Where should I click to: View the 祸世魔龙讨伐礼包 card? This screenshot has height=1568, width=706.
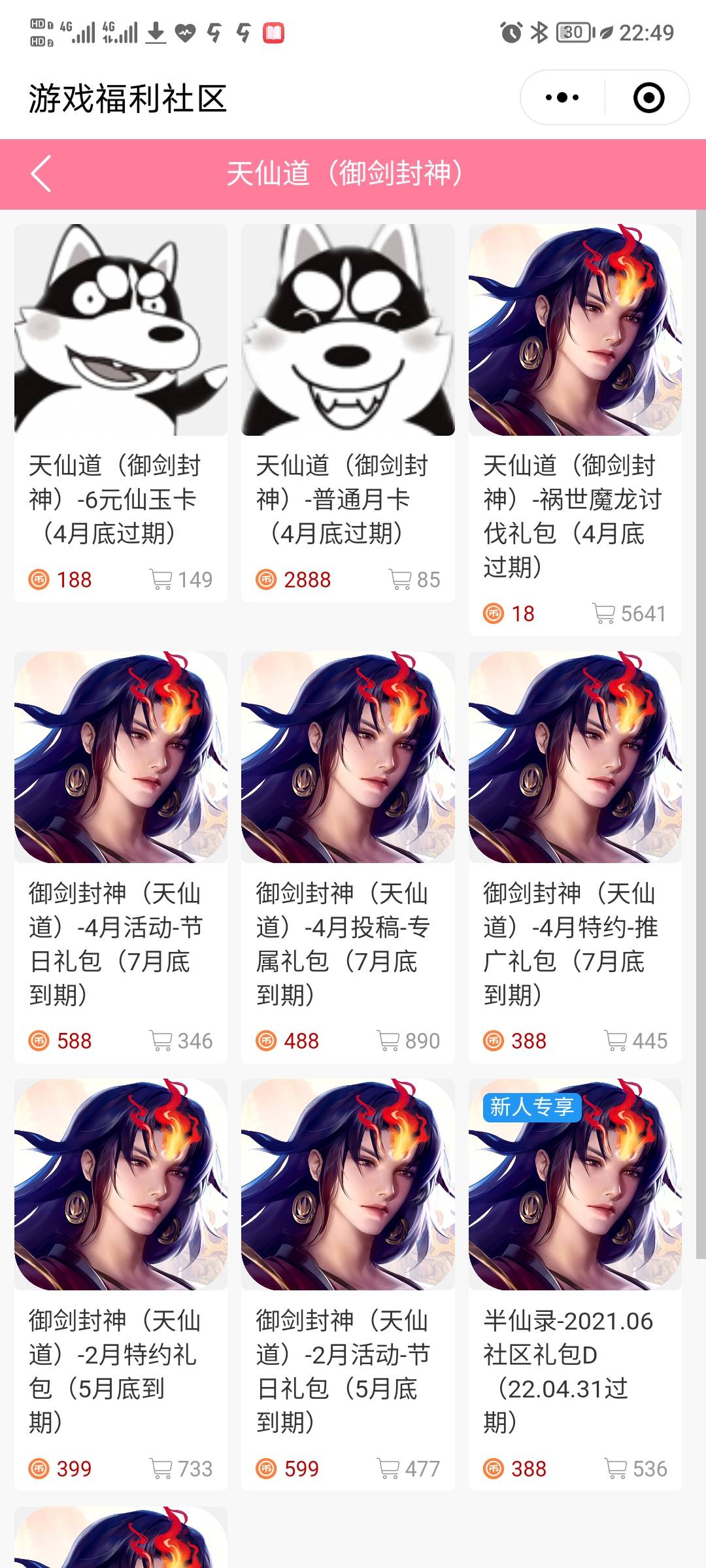click(x=575, y=428)
